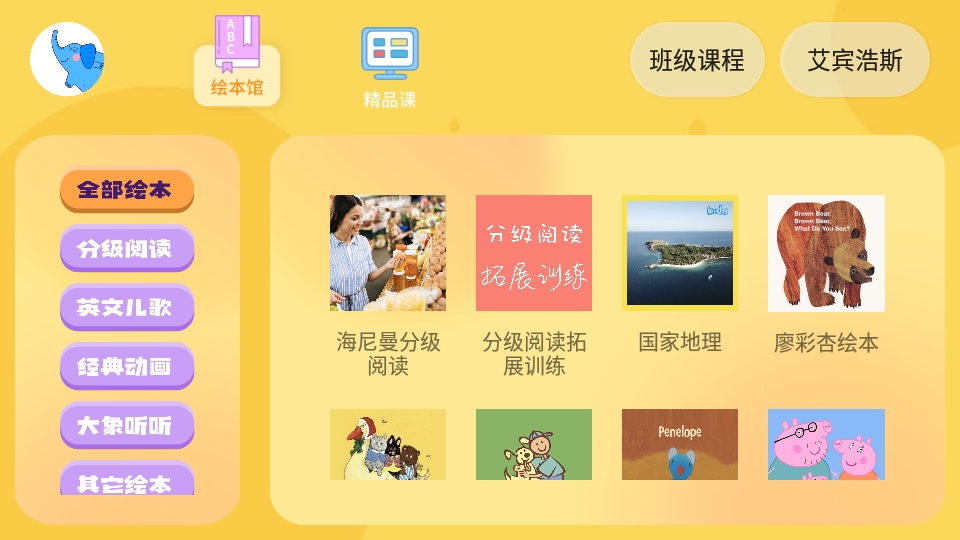Tap the 艾宾浩斯 button

(x=854, y=60)
